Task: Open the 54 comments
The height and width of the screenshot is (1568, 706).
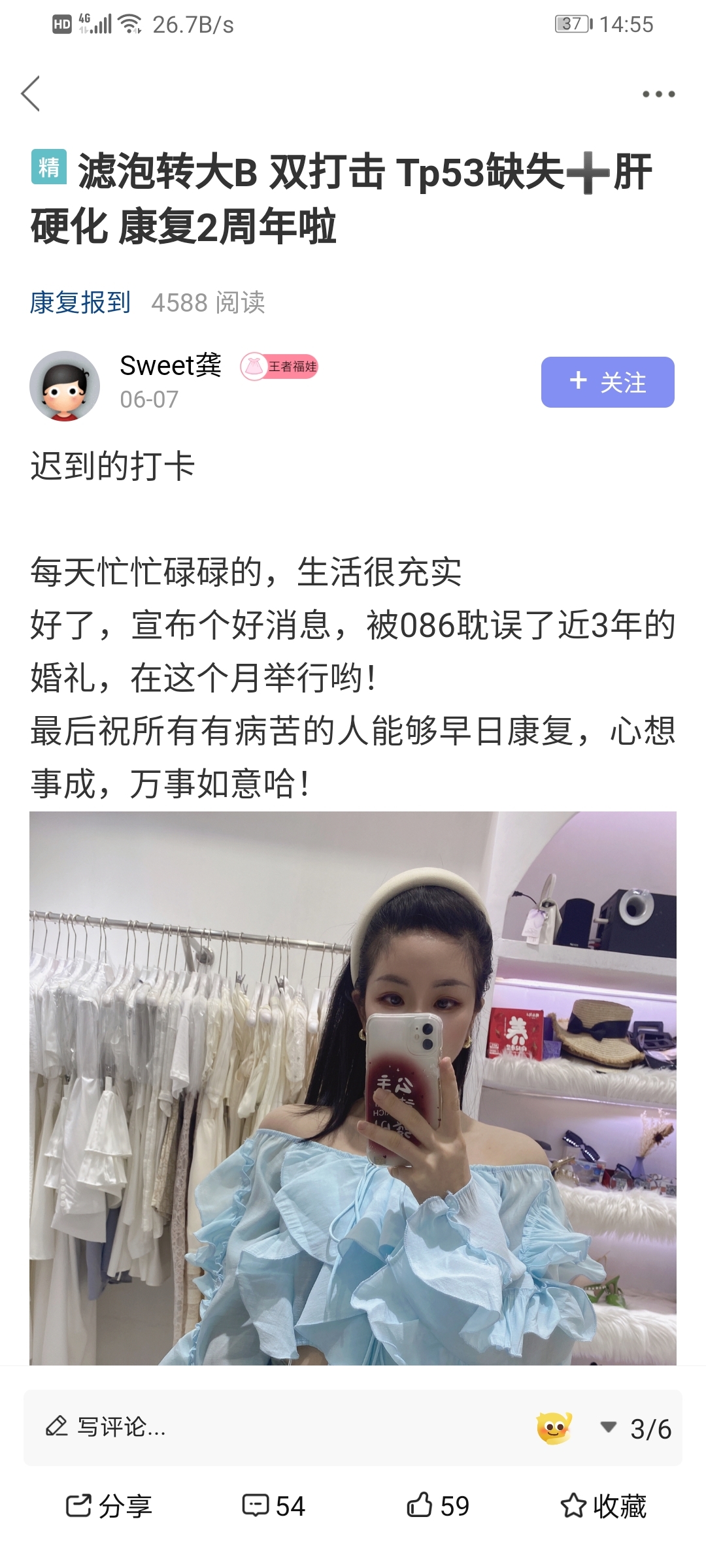Action: point(273,1506)
